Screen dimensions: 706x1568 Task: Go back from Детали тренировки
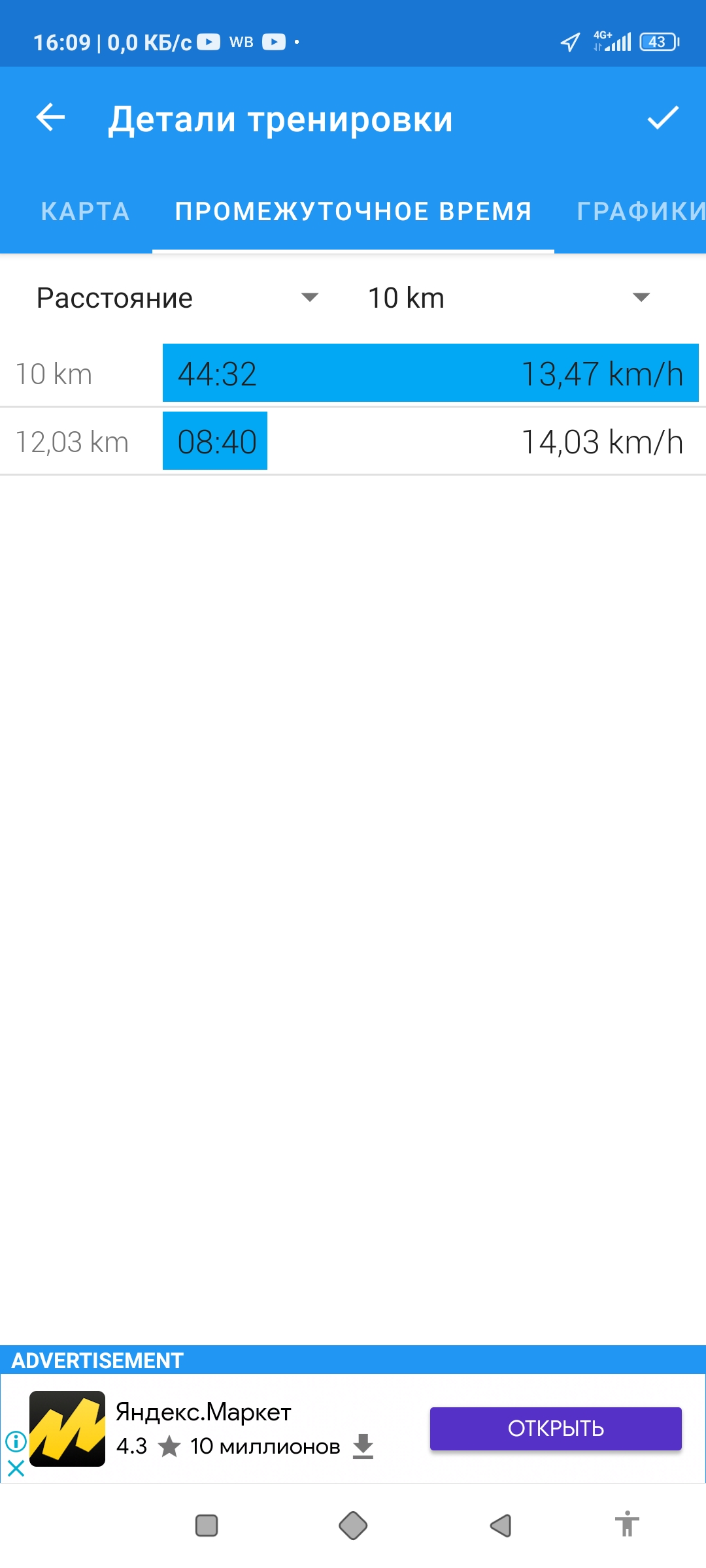tap(50, 118)
